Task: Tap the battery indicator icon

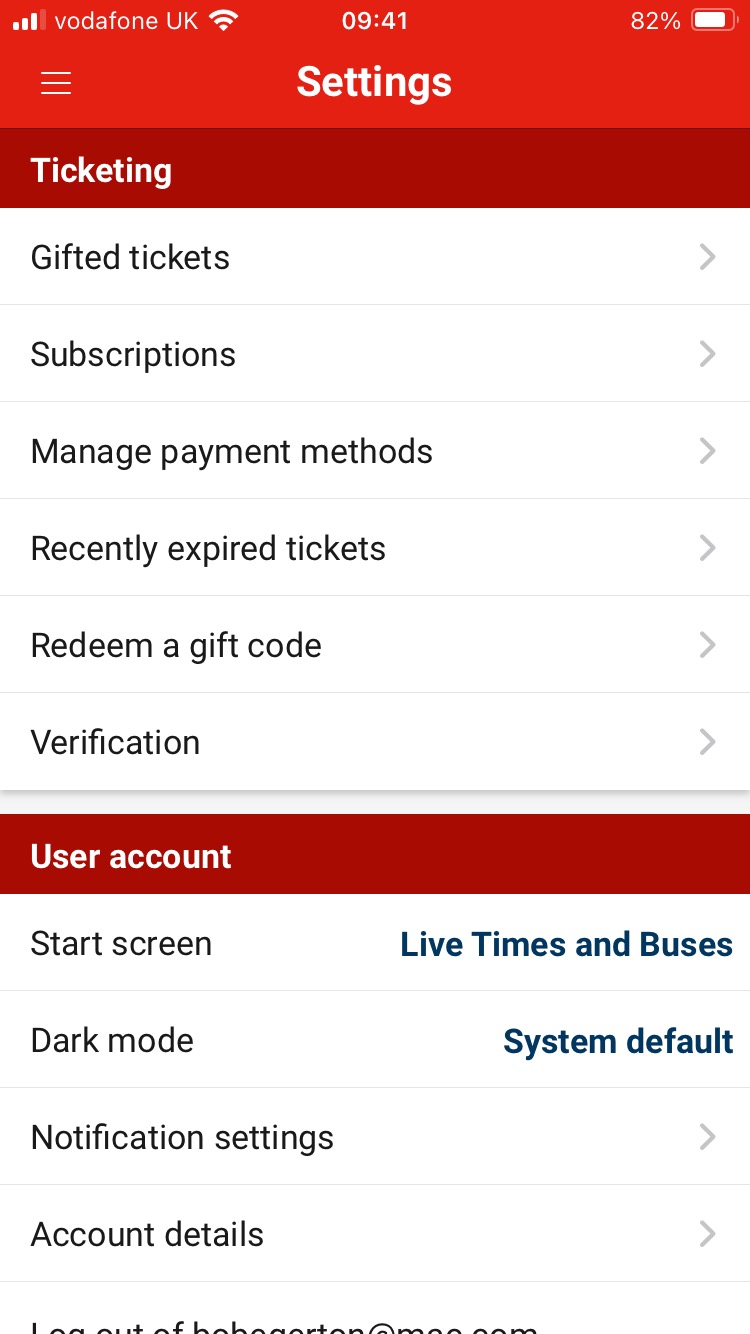Action: click(712, 19)
